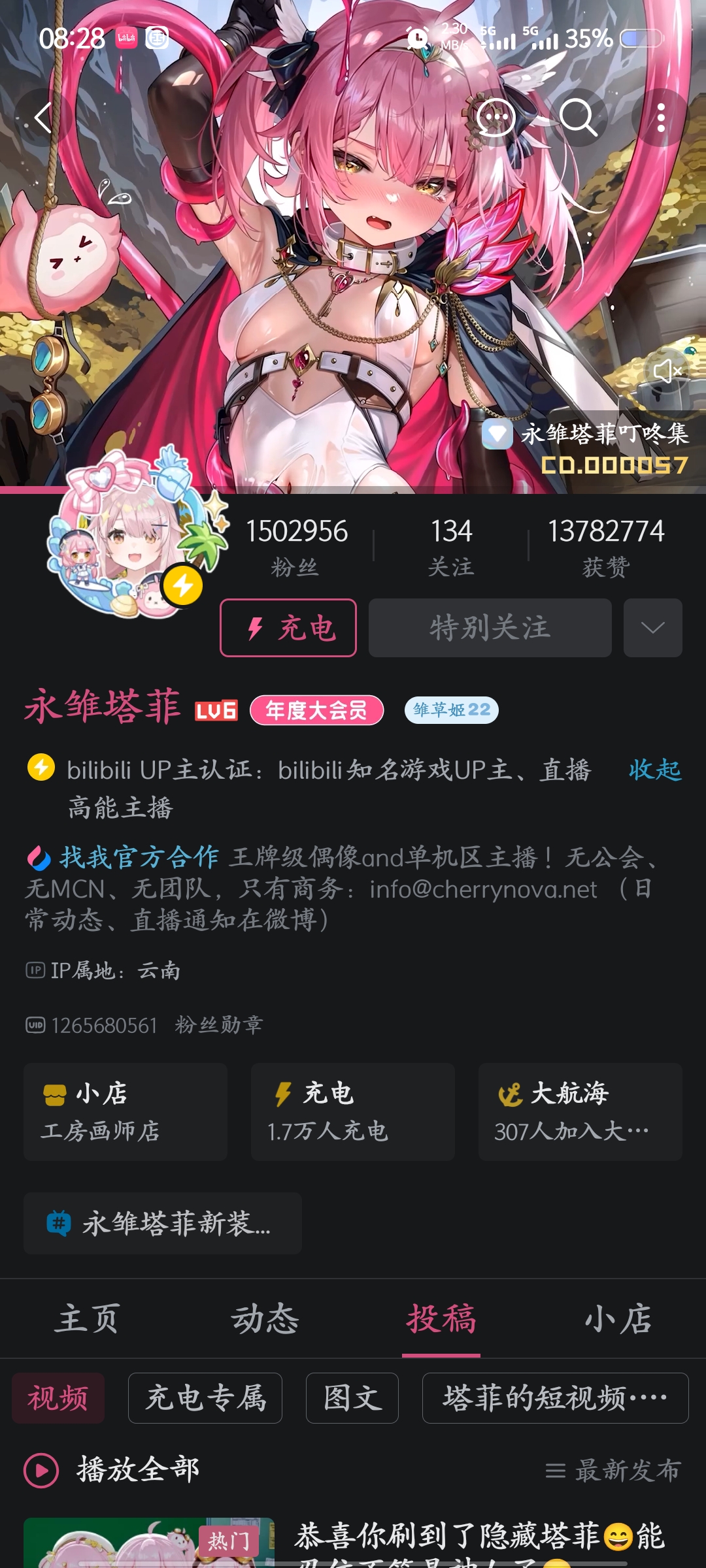Image resolution: width=706 pixels, height=1568 pixels.
Task: Expand the dropdown arrow beside 特别关注
Action: [652, 628]
